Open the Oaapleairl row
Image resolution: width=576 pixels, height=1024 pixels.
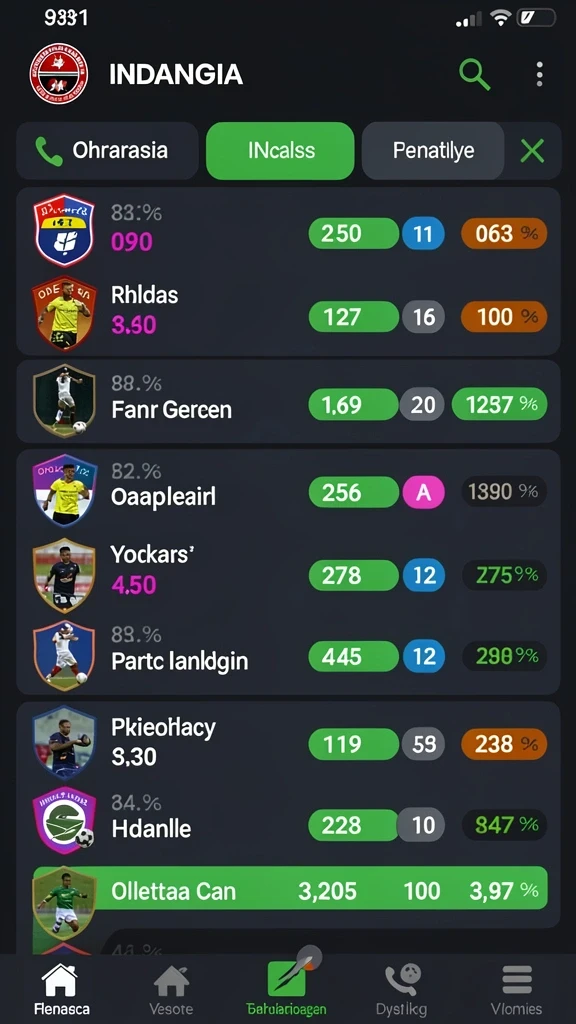tap(288, 491)
